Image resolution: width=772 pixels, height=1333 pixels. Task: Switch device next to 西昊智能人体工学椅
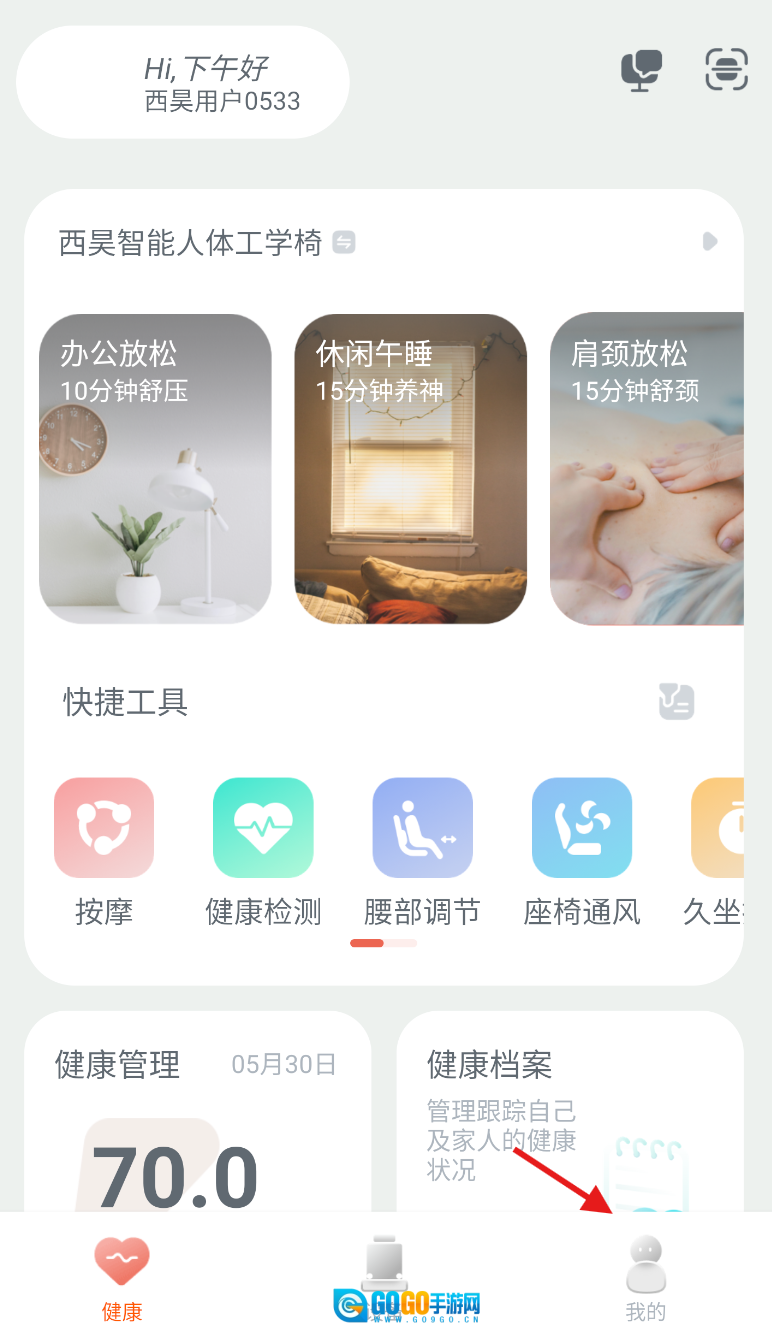344,242
